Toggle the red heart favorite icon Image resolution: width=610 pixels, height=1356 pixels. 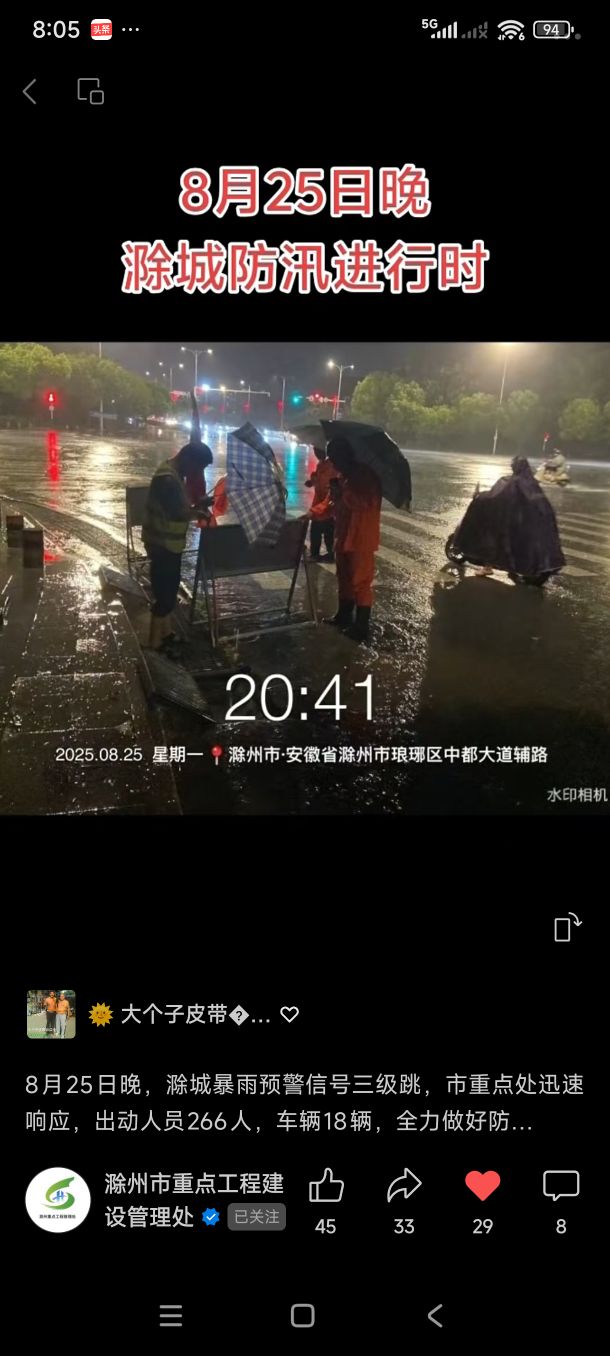coord(482,1186)
